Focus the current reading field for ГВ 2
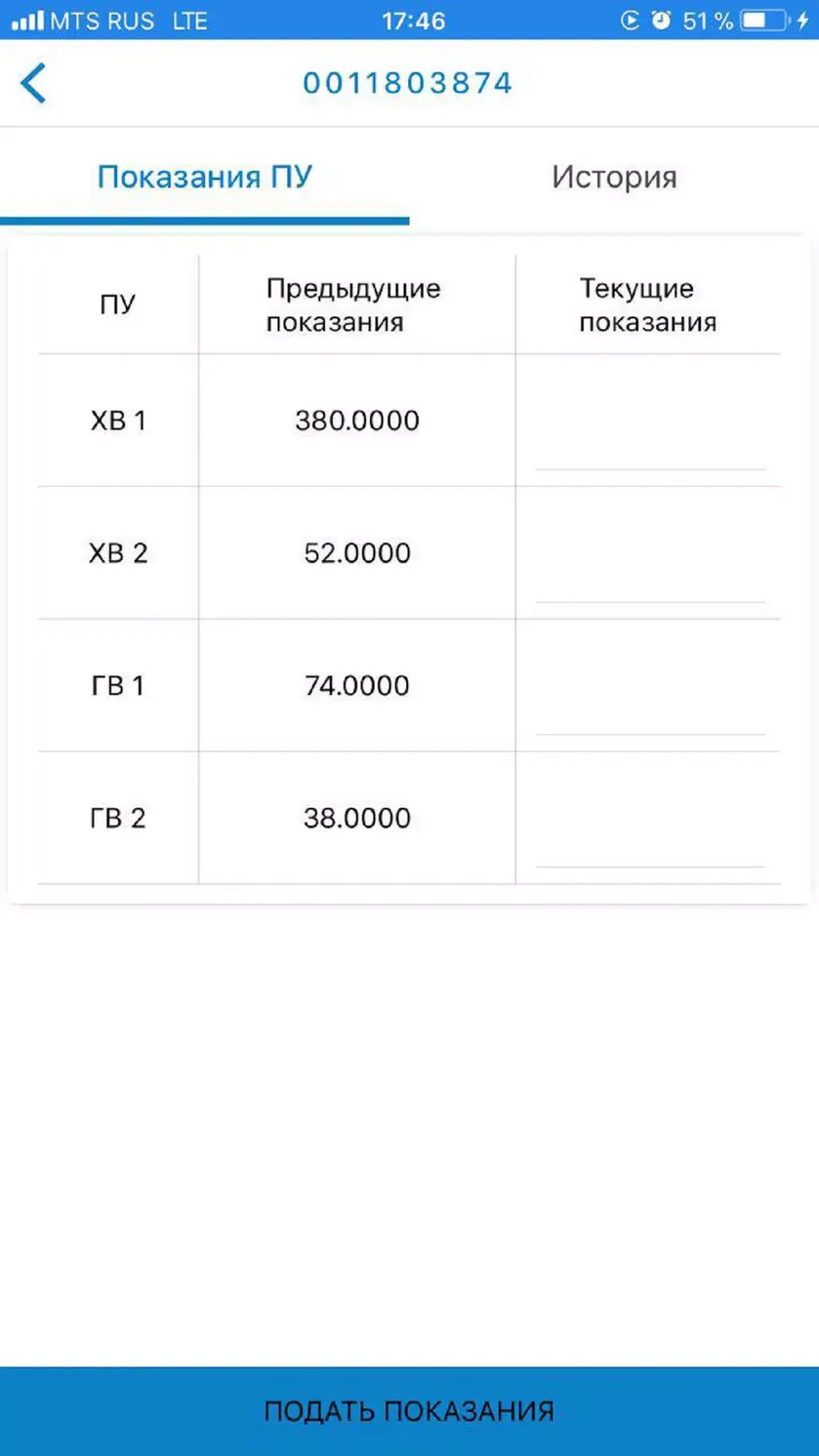 pyautogui.click(x=650, y=828)
